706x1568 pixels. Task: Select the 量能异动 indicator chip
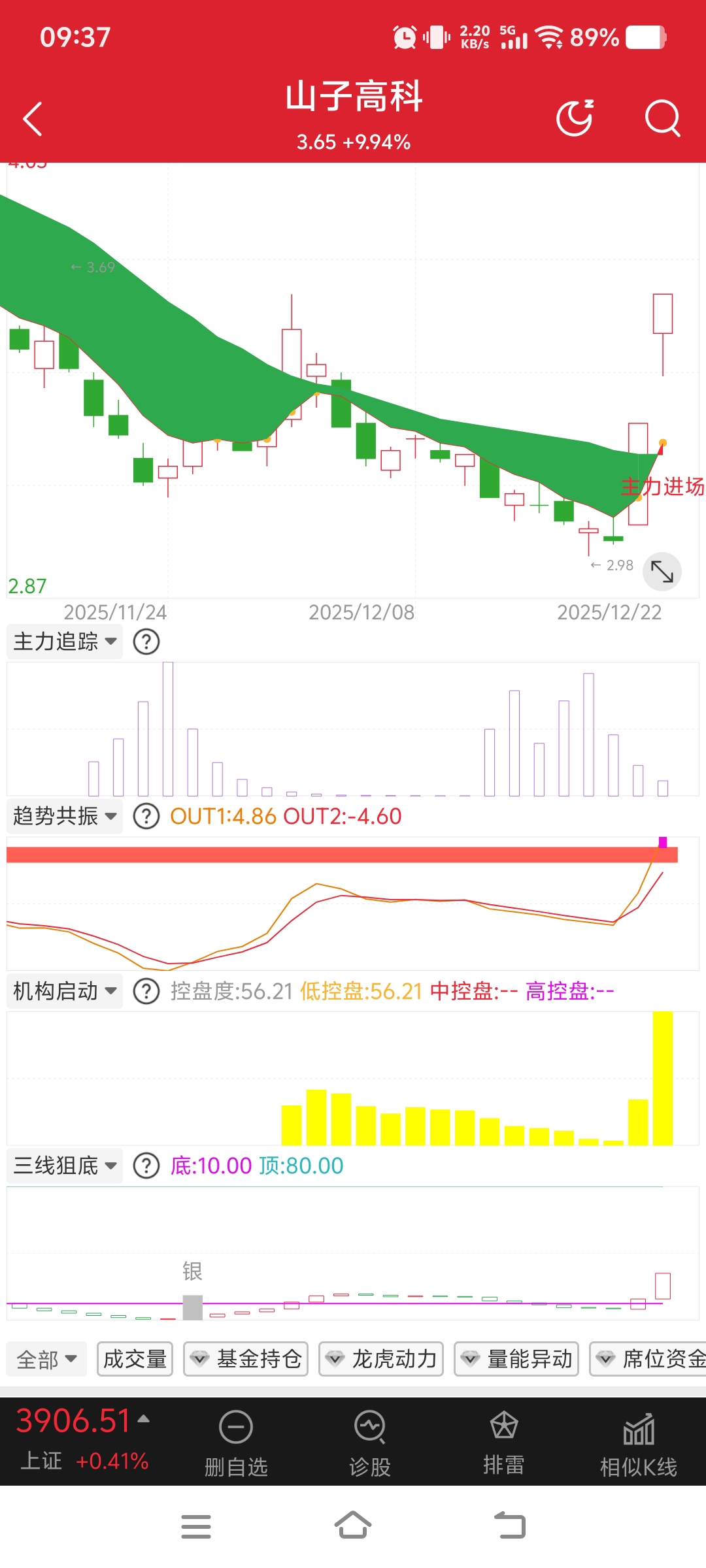point(516,1359)
